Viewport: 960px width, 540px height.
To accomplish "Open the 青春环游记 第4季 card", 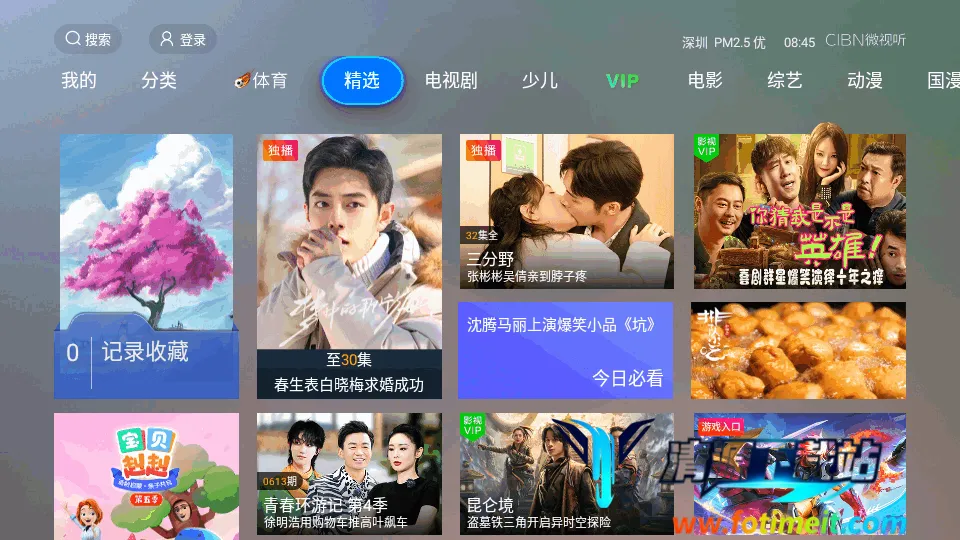I will point(349,474).
